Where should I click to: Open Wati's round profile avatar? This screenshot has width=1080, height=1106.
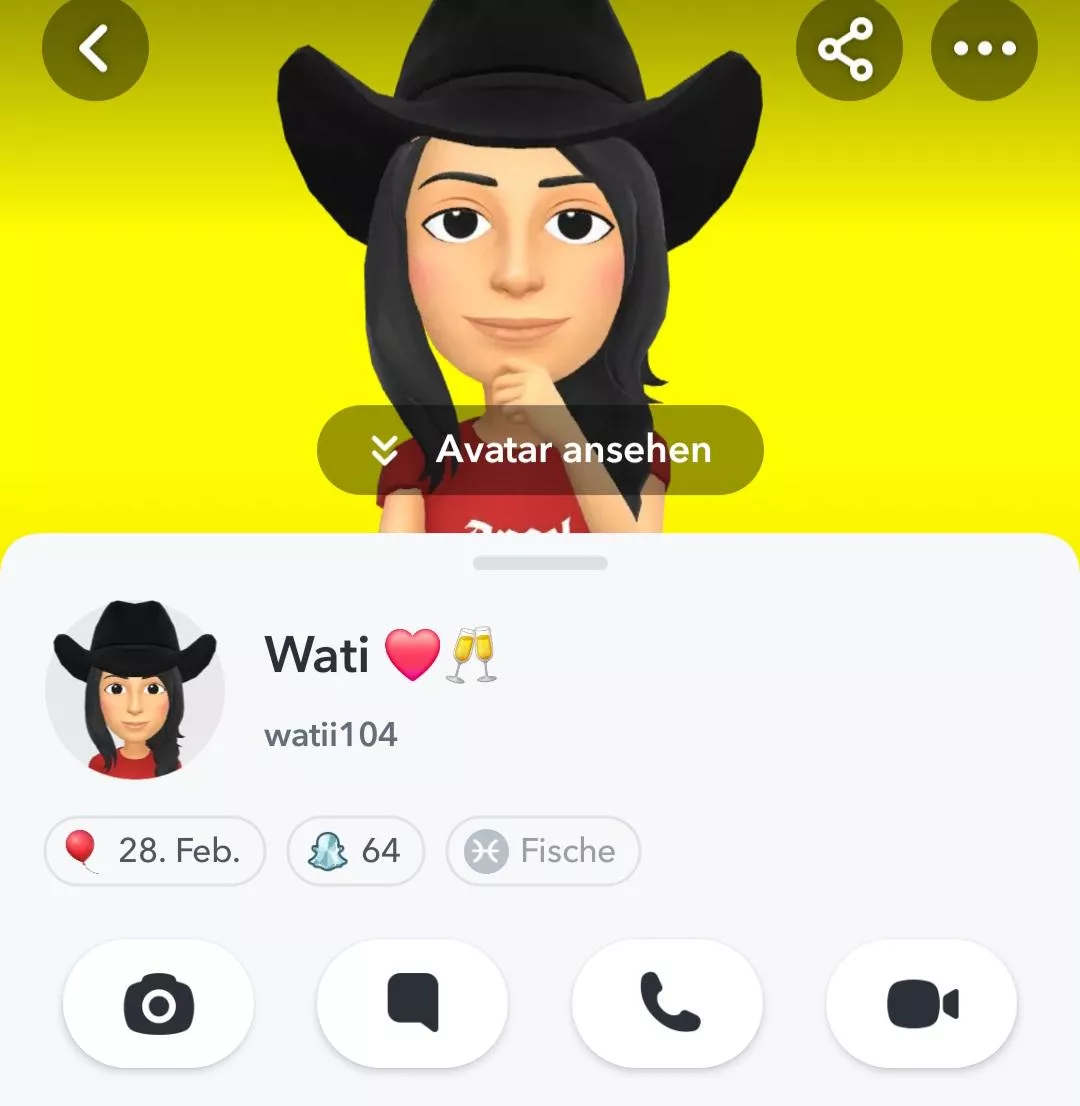pos(135,690)
